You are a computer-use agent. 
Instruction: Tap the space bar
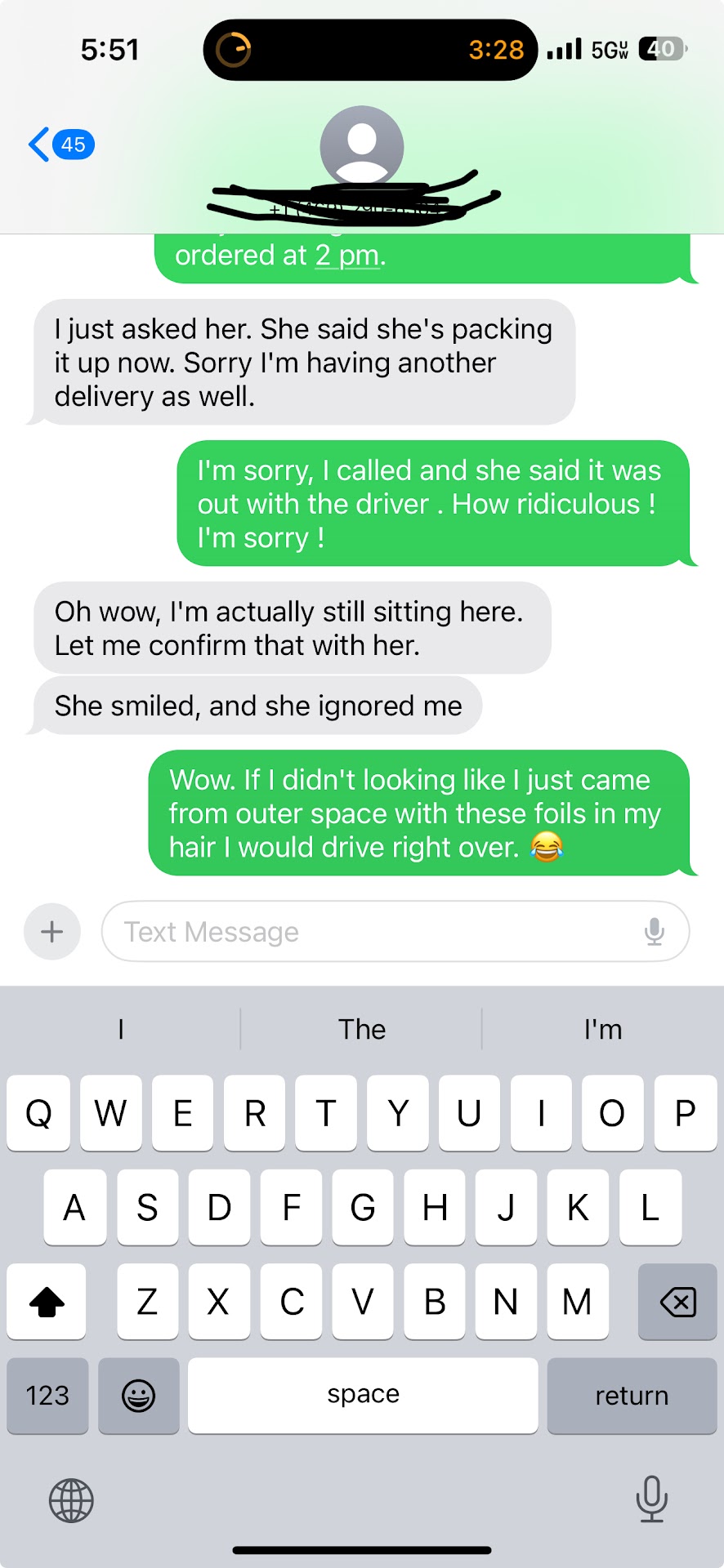(363, 1396)
